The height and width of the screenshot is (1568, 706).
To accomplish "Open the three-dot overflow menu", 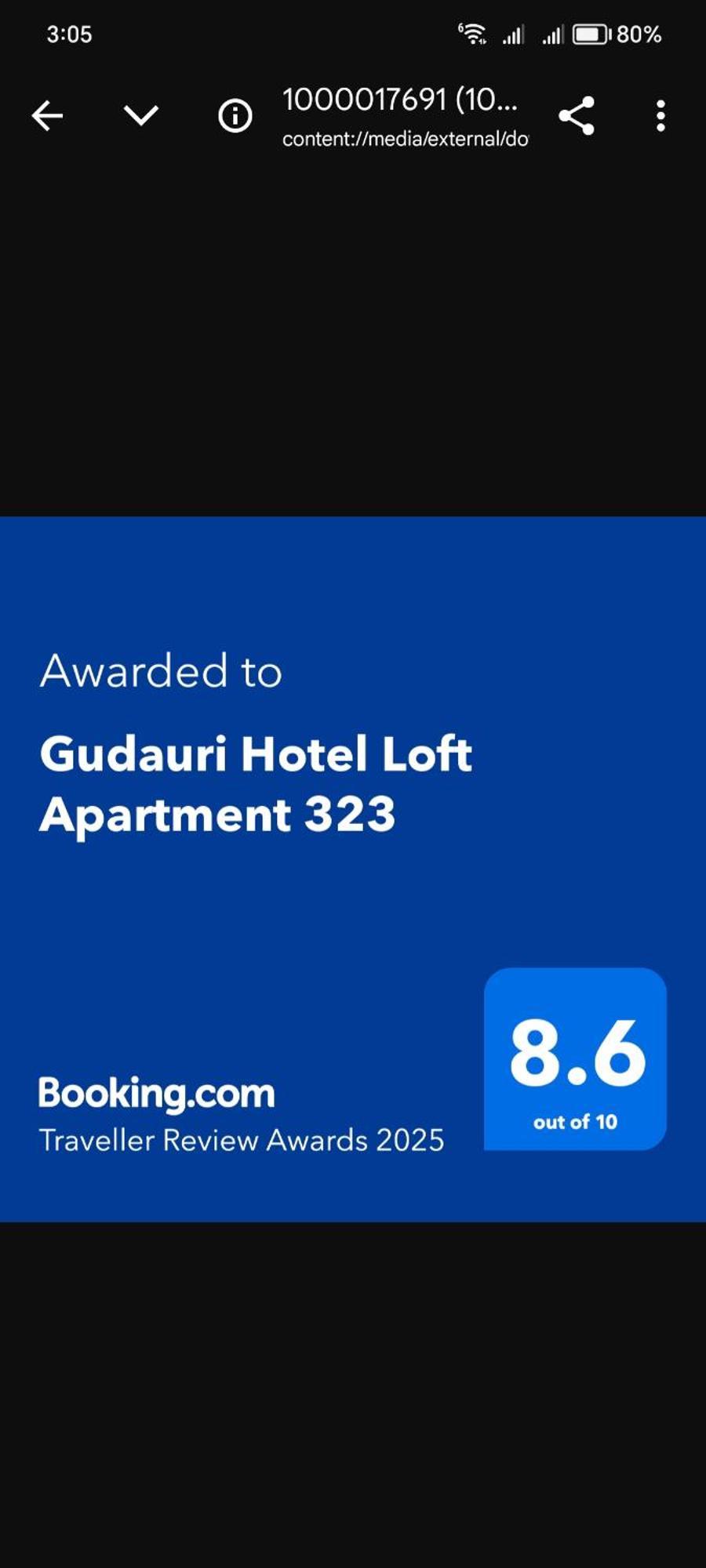I will pos(661,116).
